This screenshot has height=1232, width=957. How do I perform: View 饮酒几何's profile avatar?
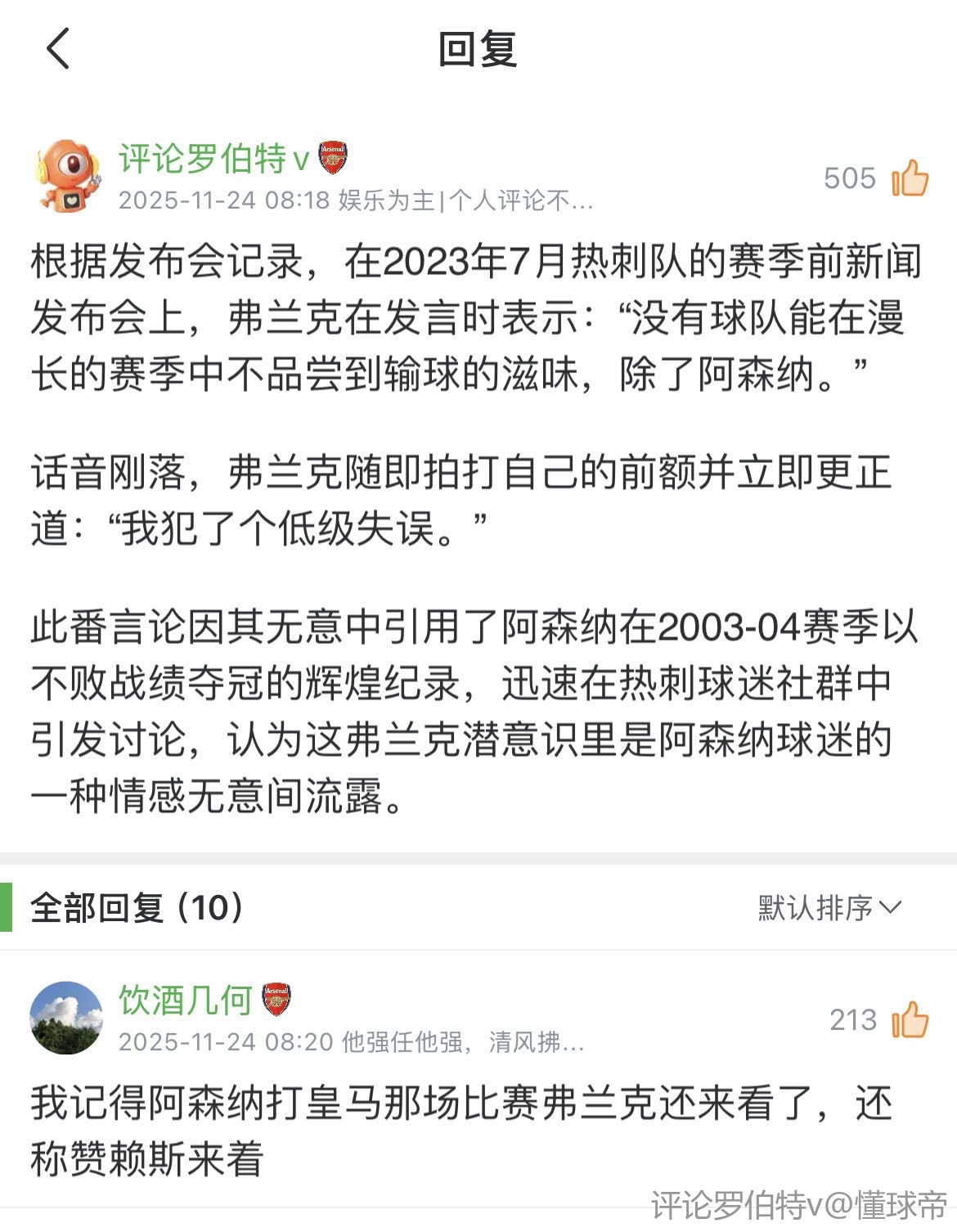[66, 1018]
